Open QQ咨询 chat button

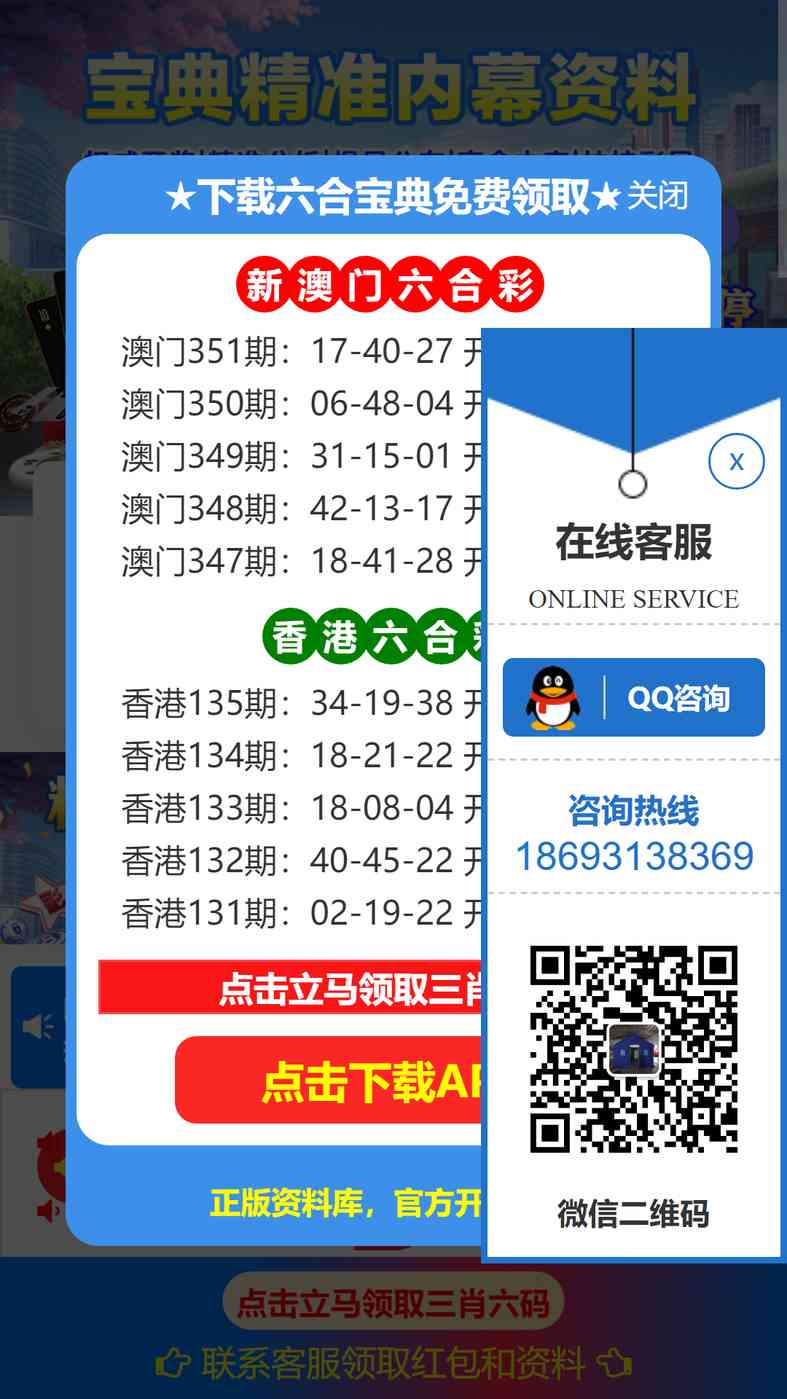pos(633,697)
